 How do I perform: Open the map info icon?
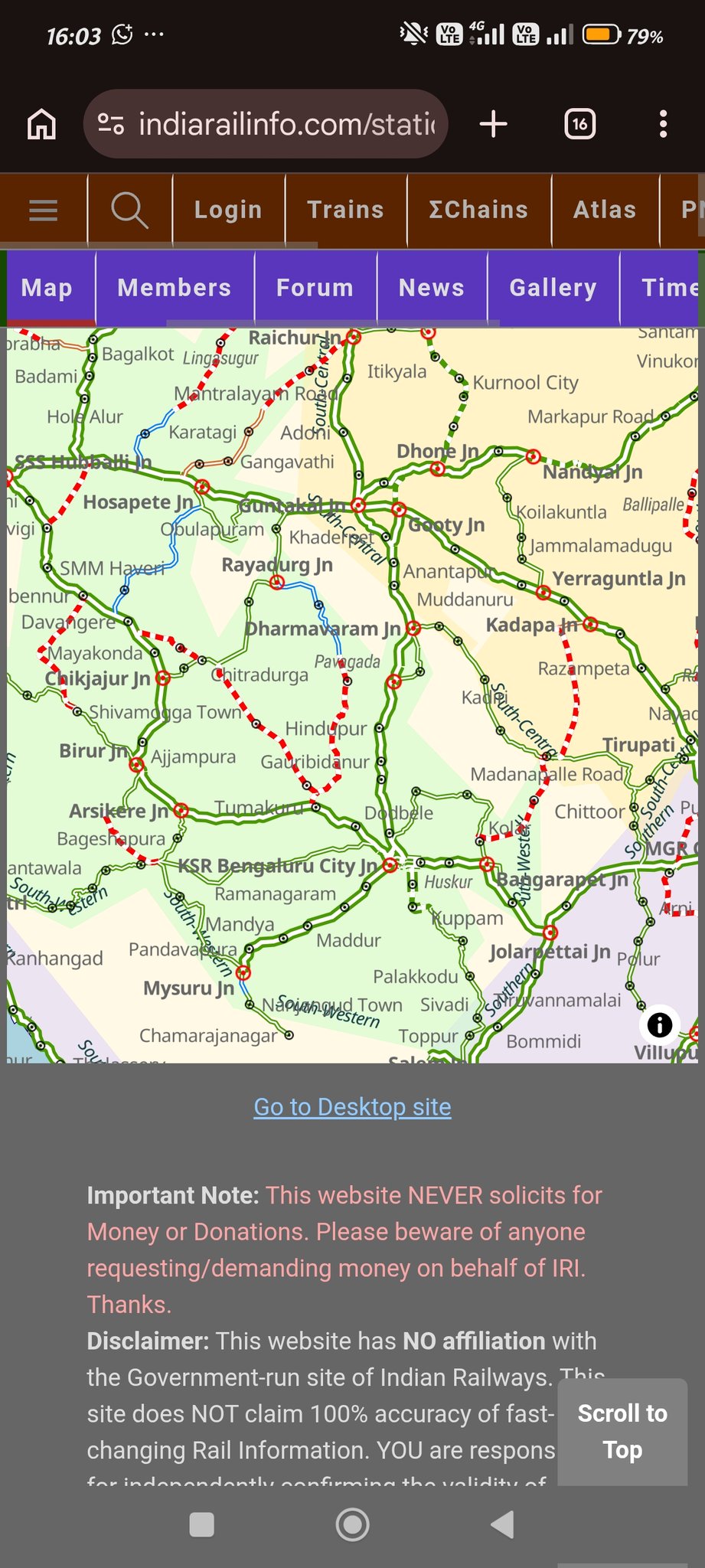pyautogui.click(x=659, y=1024)
